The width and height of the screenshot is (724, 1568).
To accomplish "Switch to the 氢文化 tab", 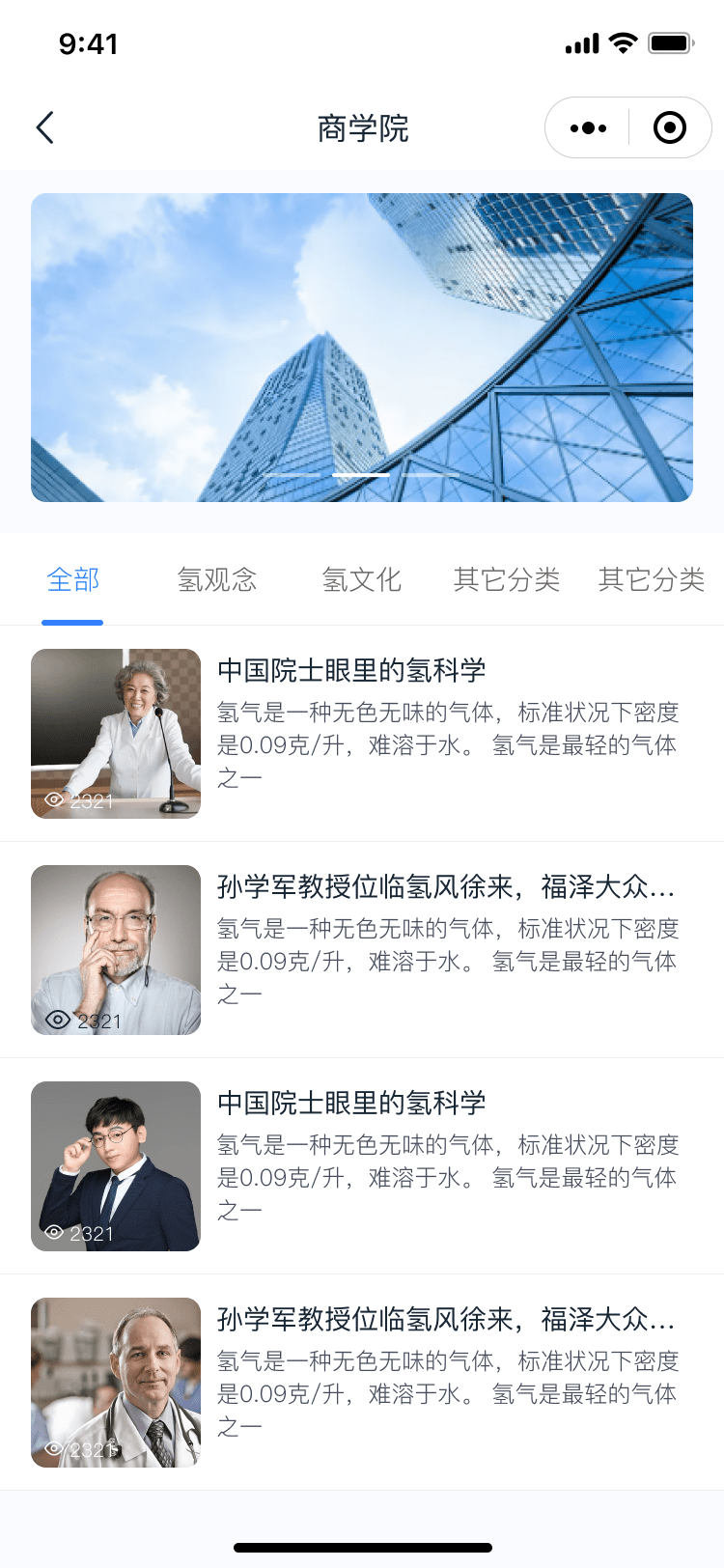I will click(x=362, y=579).
